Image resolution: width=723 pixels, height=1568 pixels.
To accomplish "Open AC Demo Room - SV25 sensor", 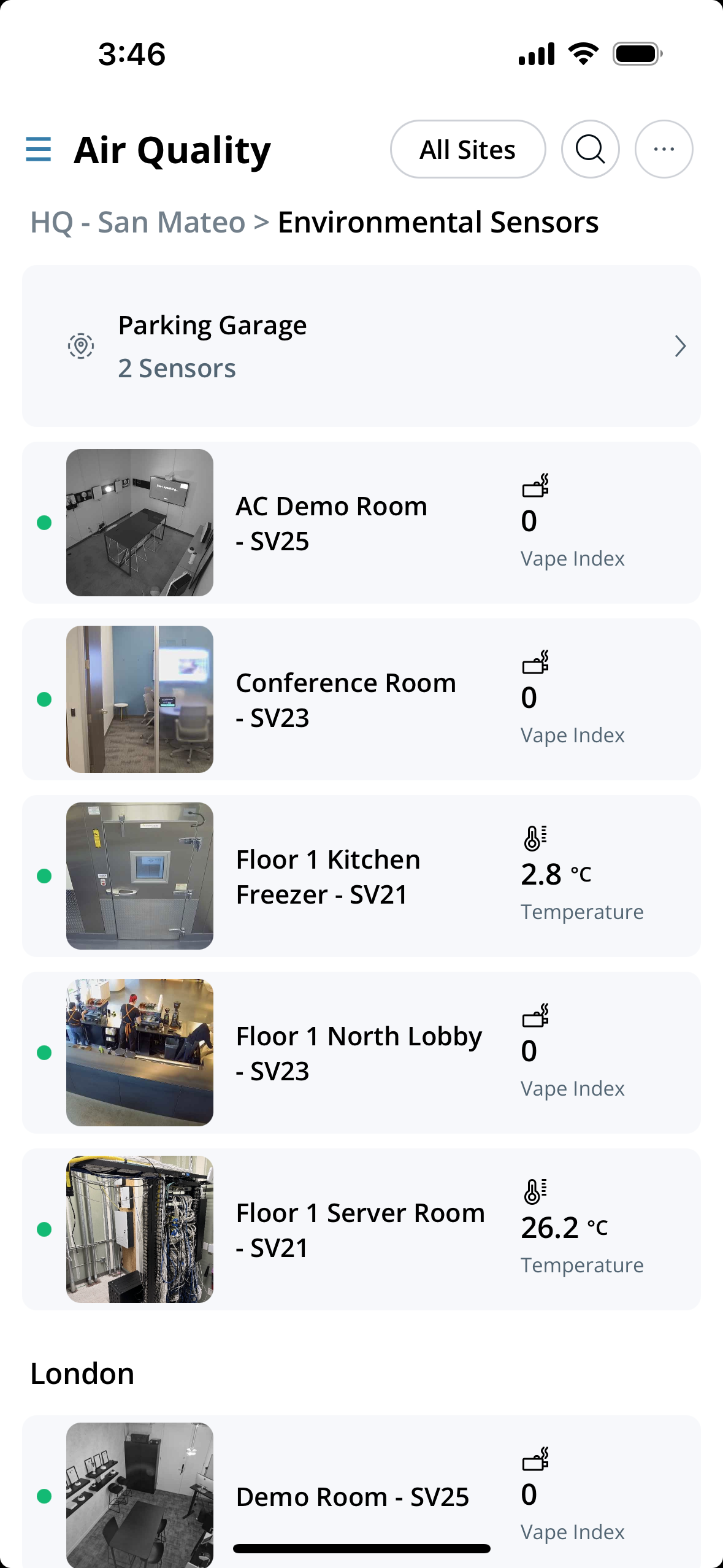I will pyautogui.click(x=361, y=523).
